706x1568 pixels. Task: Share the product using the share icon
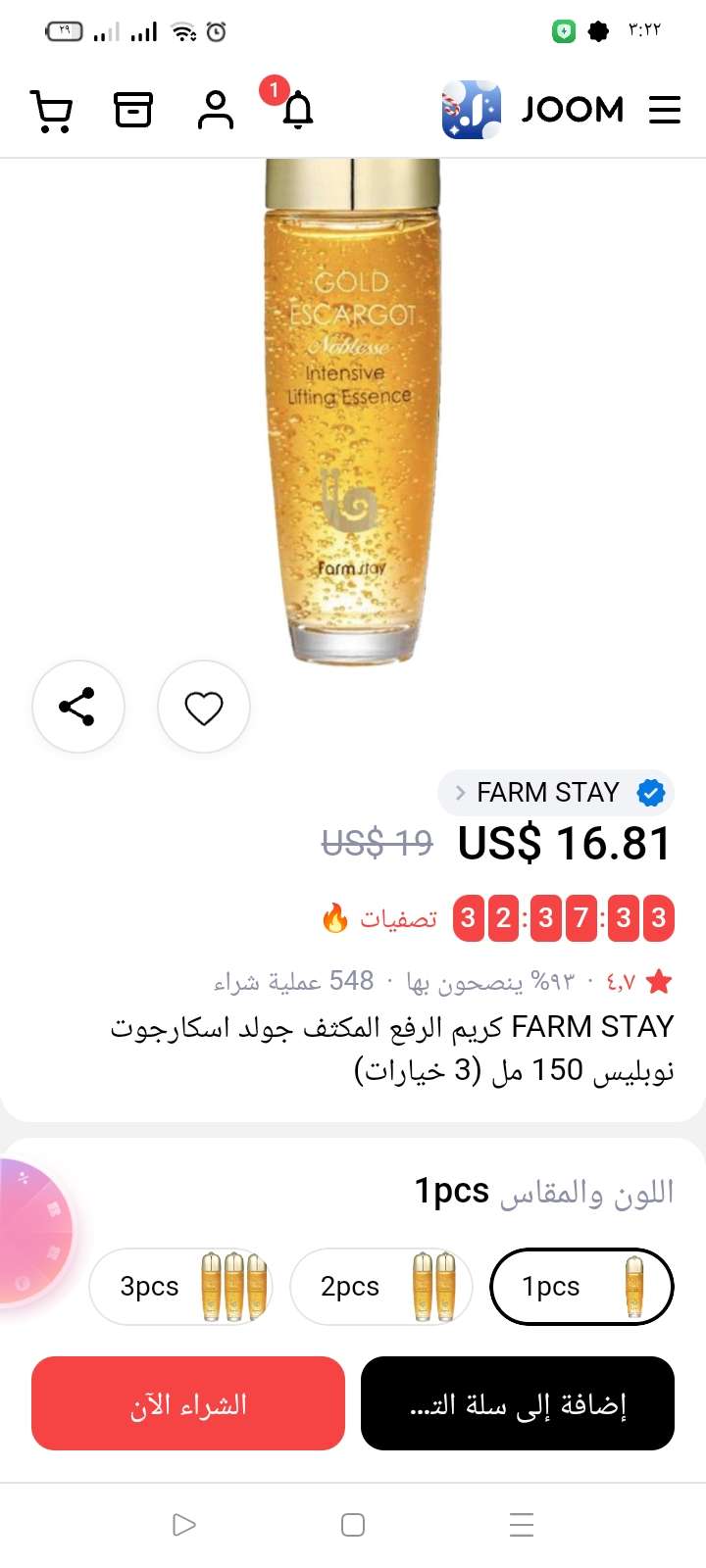(x=78, y=707)
